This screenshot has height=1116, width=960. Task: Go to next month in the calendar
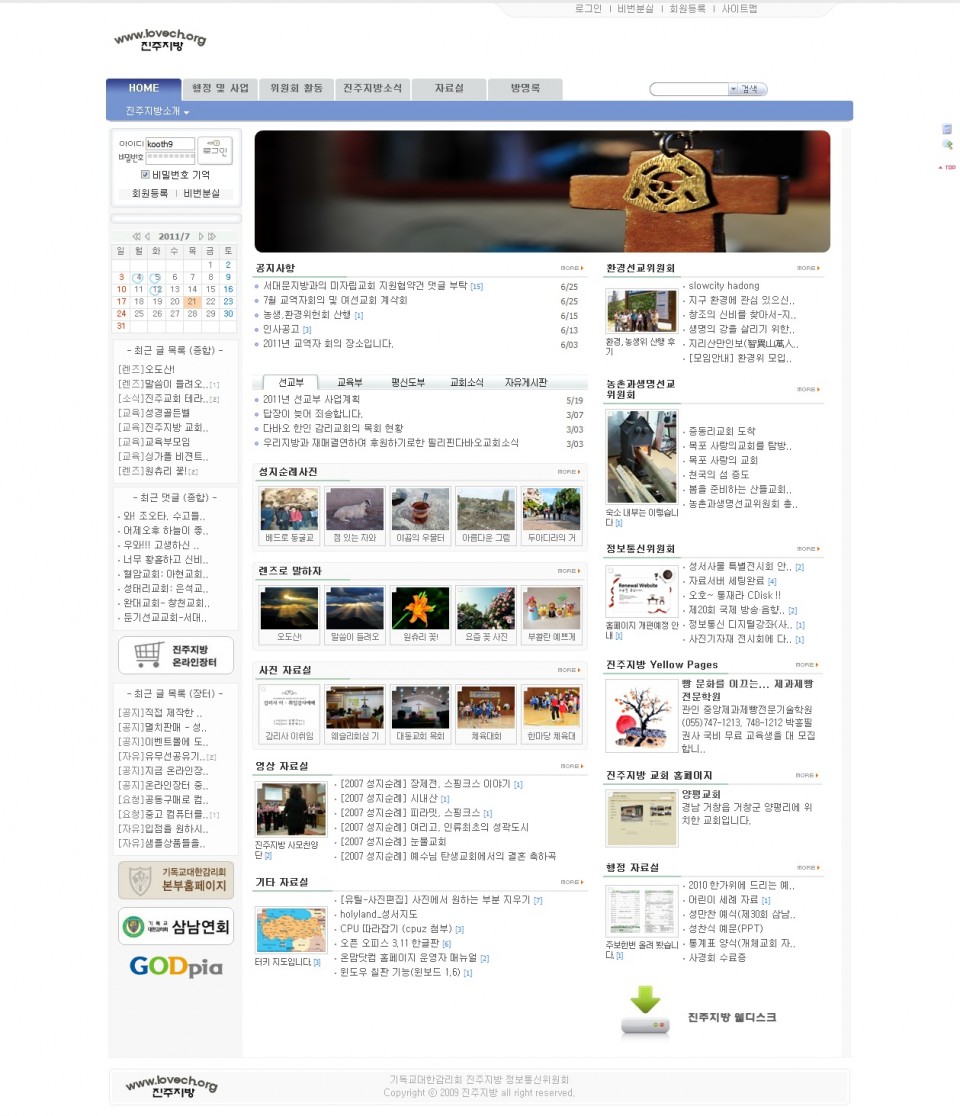(200, 237)
